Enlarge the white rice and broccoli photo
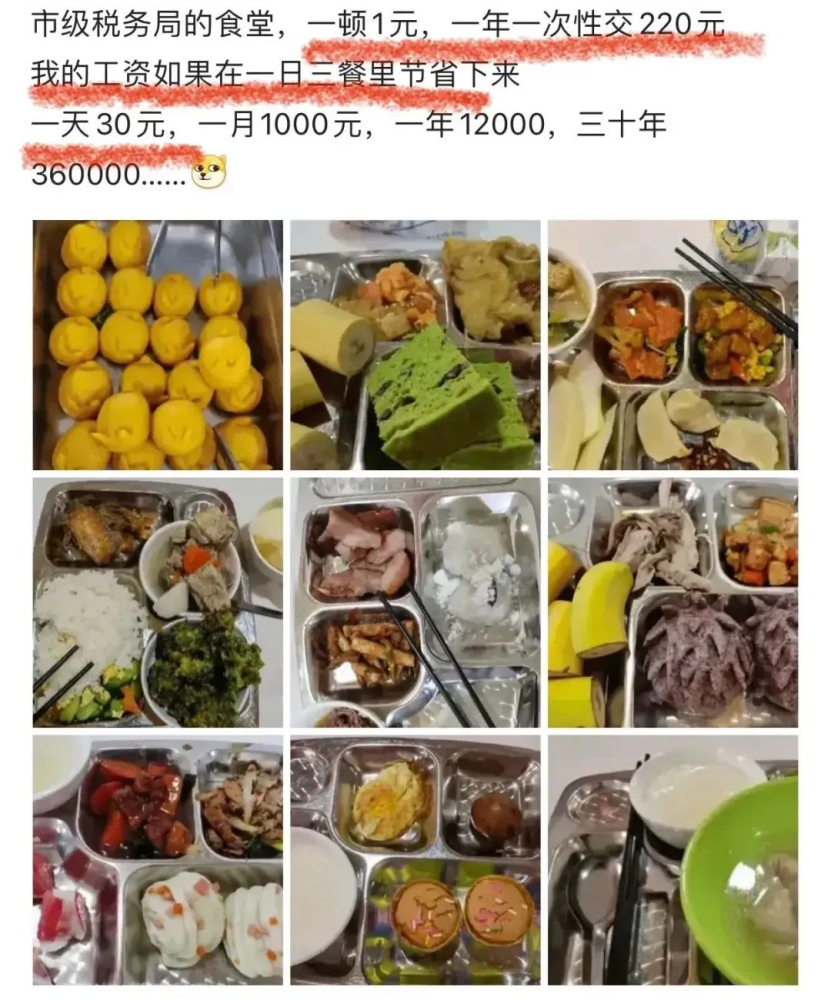The image size is (831, 1000). pyautogui.click(x=157, y=602)
